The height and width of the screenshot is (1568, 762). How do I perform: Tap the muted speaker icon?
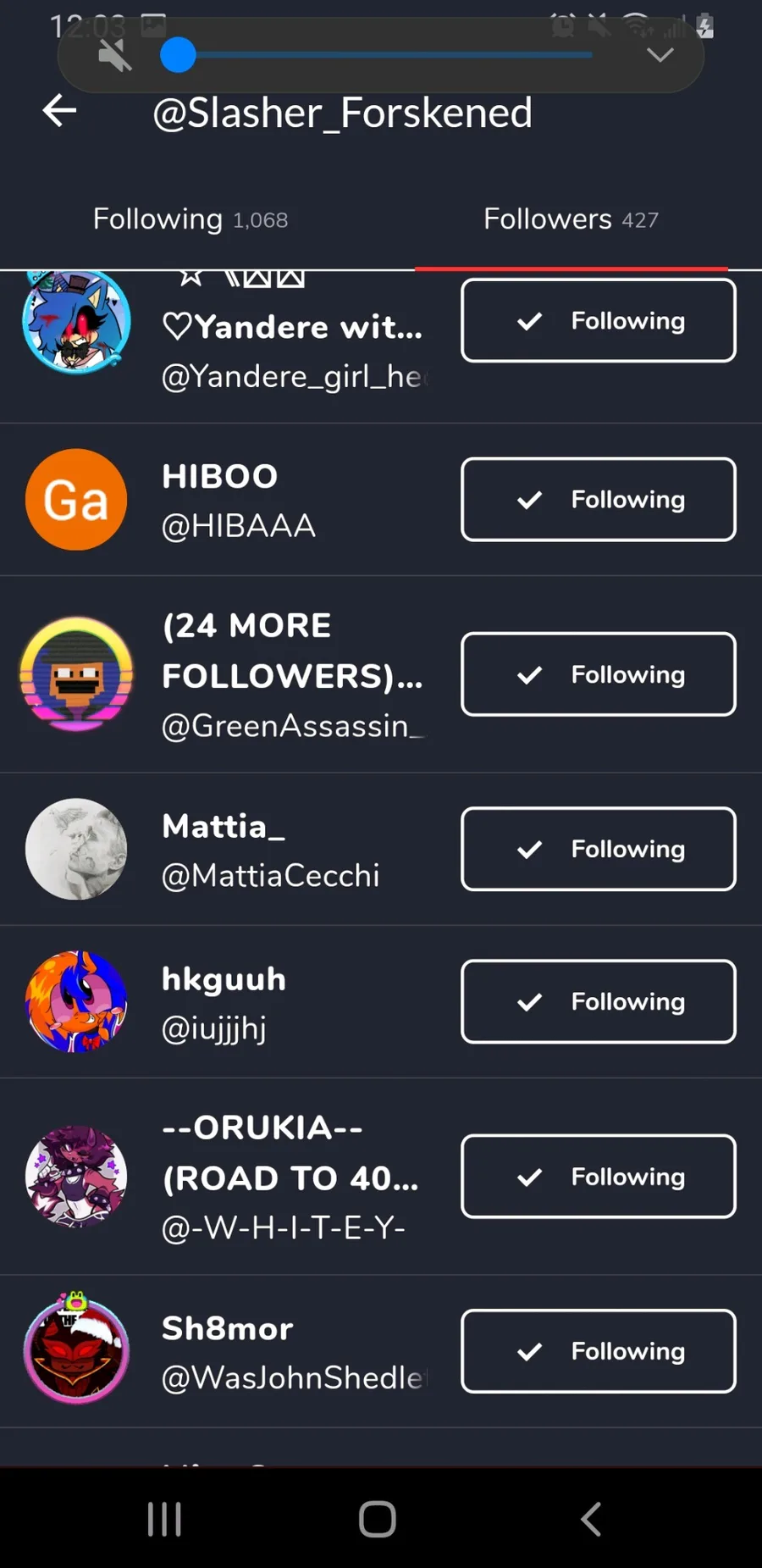tap(115, 57)
